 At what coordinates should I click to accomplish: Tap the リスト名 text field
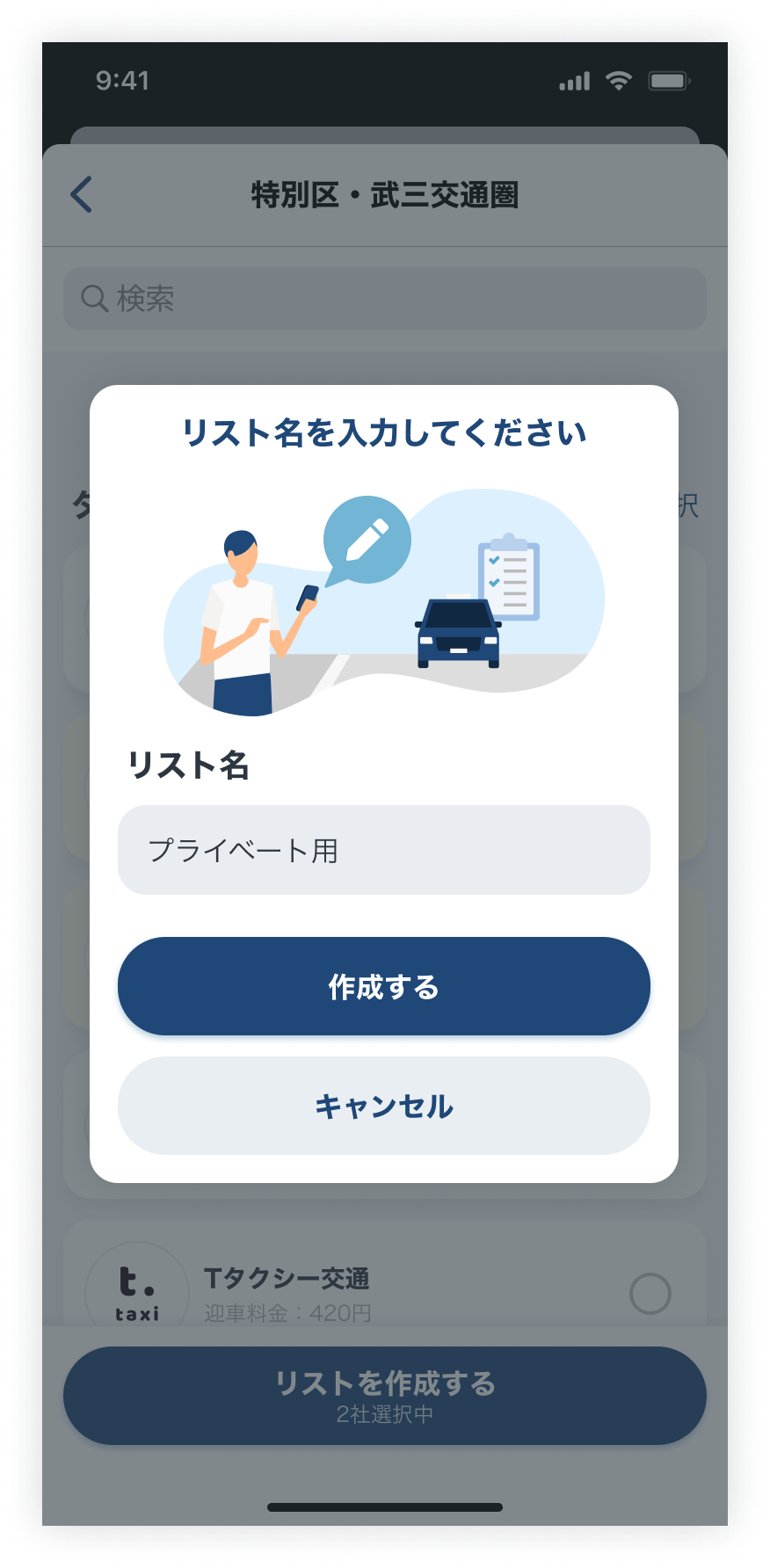click(x=384, y=850)
